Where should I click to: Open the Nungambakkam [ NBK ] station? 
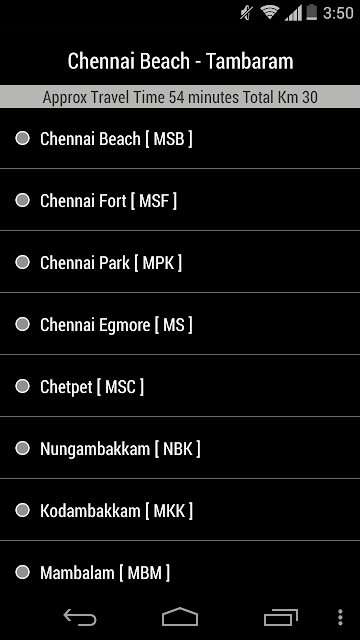click(x=180, y=448)
